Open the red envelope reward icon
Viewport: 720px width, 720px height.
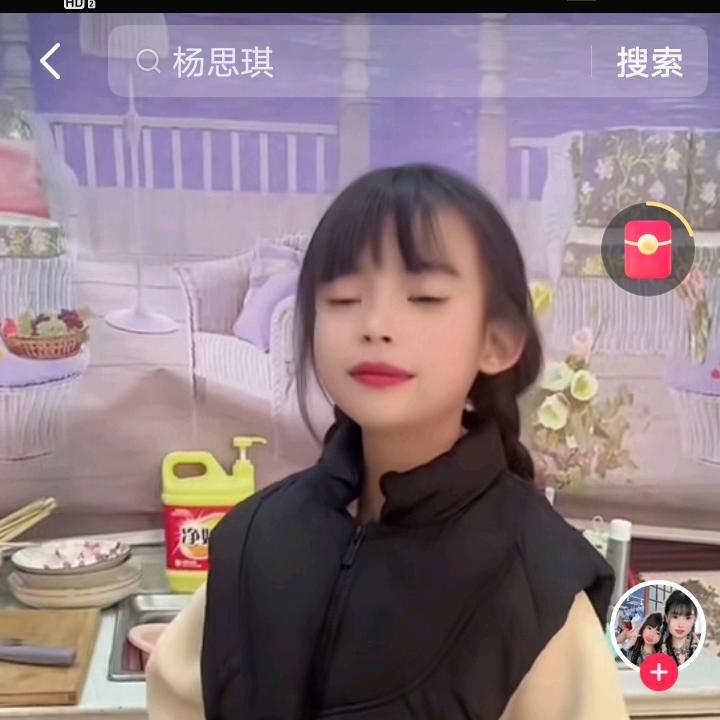(x=647, y=248)
